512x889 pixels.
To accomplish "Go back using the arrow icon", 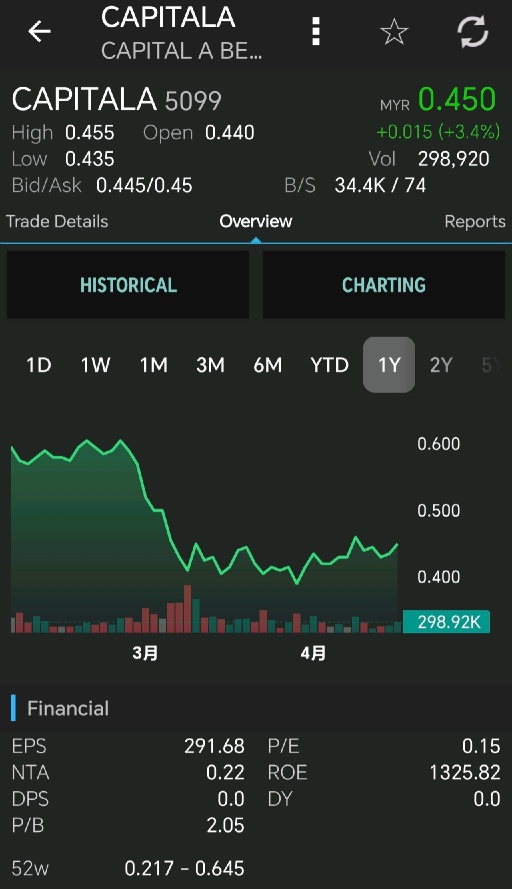I will point(39,31).
